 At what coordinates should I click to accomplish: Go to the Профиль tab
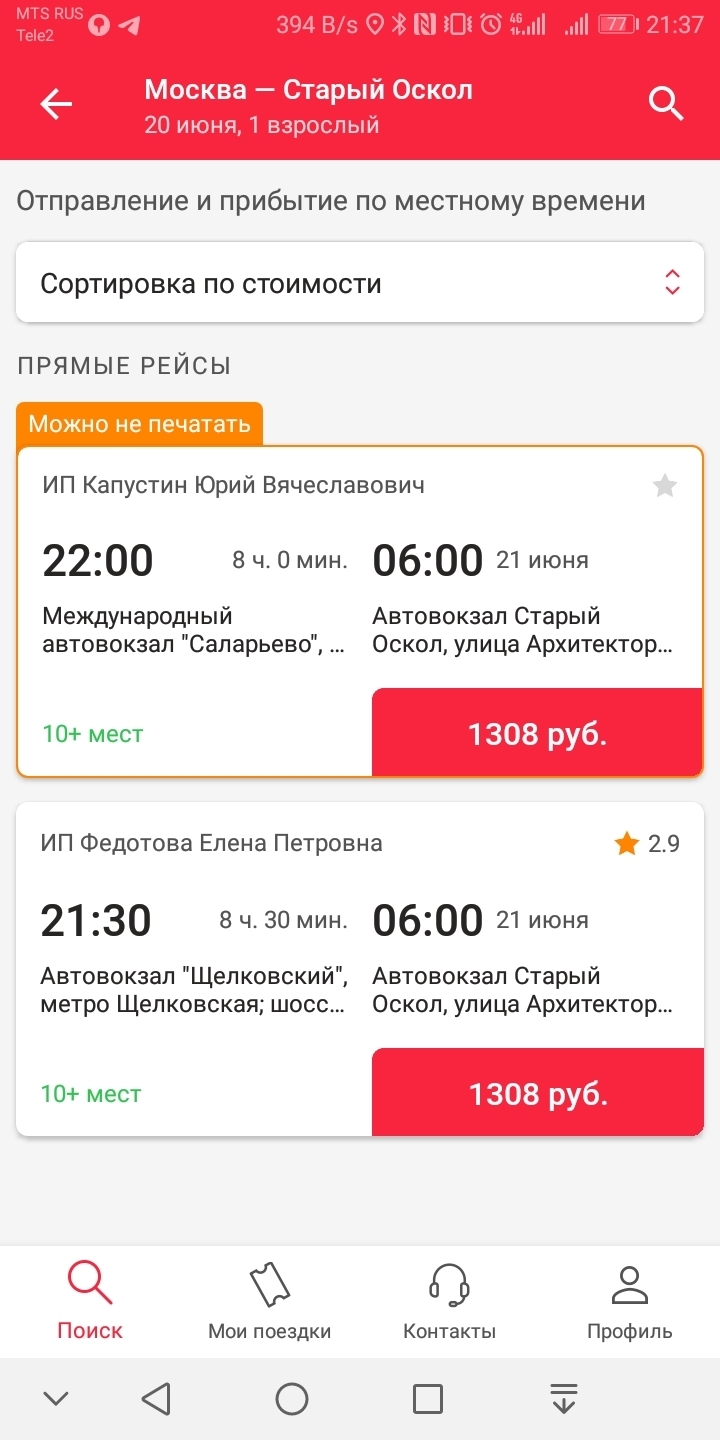click(x=629, y=1301)
